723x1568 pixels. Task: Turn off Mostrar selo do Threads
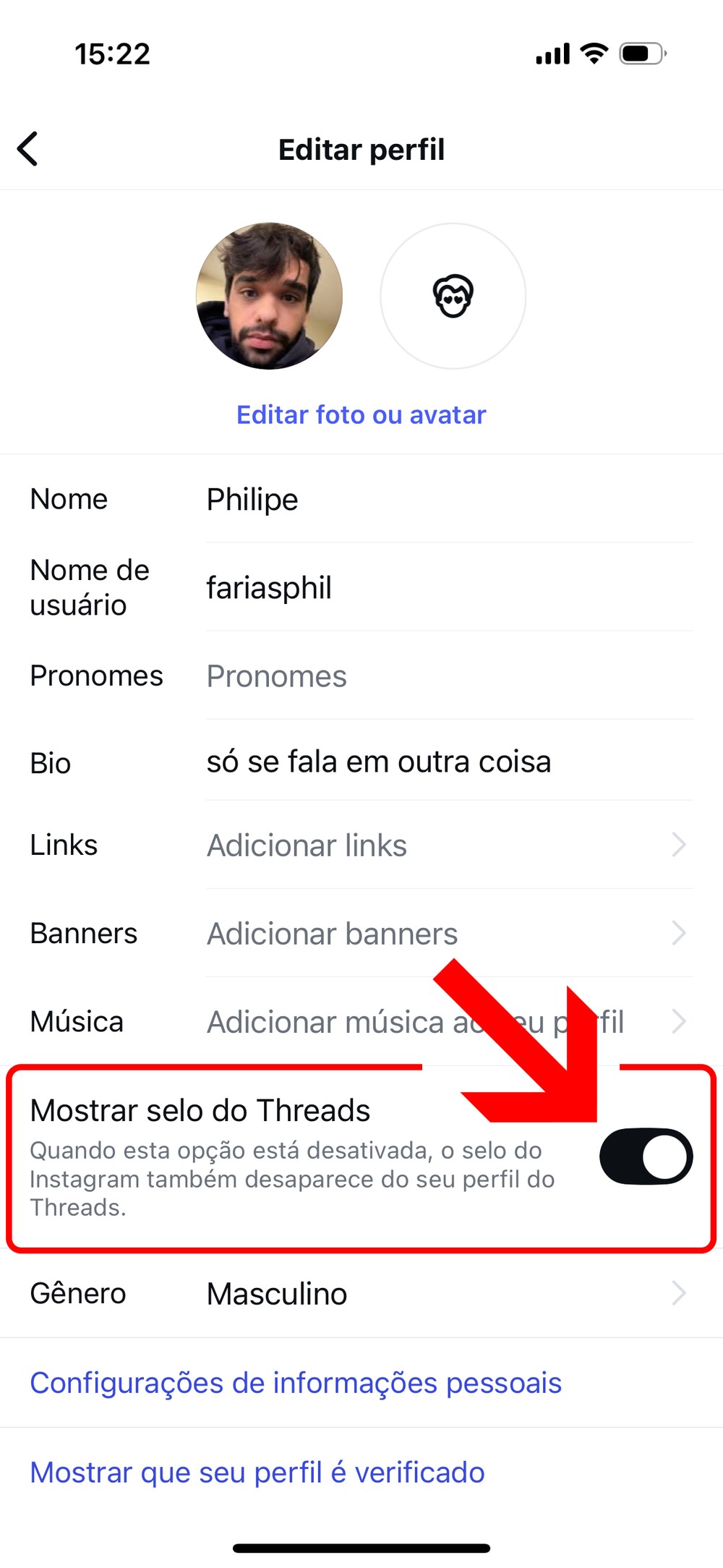click(x=646, y=1156)
